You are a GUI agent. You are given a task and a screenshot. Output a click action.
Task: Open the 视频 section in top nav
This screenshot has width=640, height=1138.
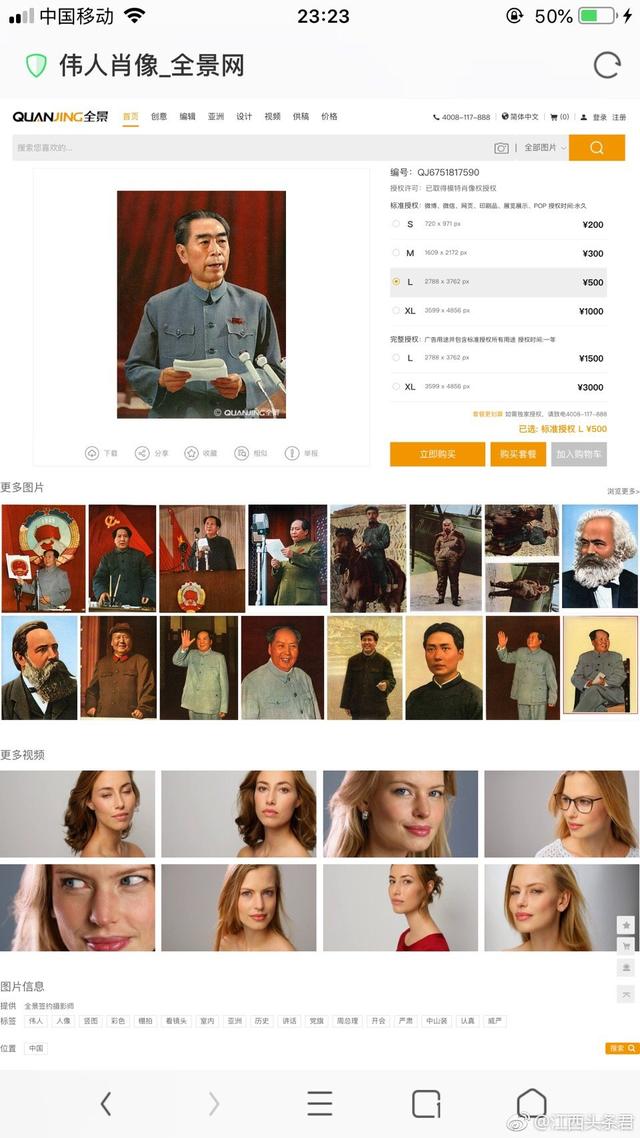(272, 117)
